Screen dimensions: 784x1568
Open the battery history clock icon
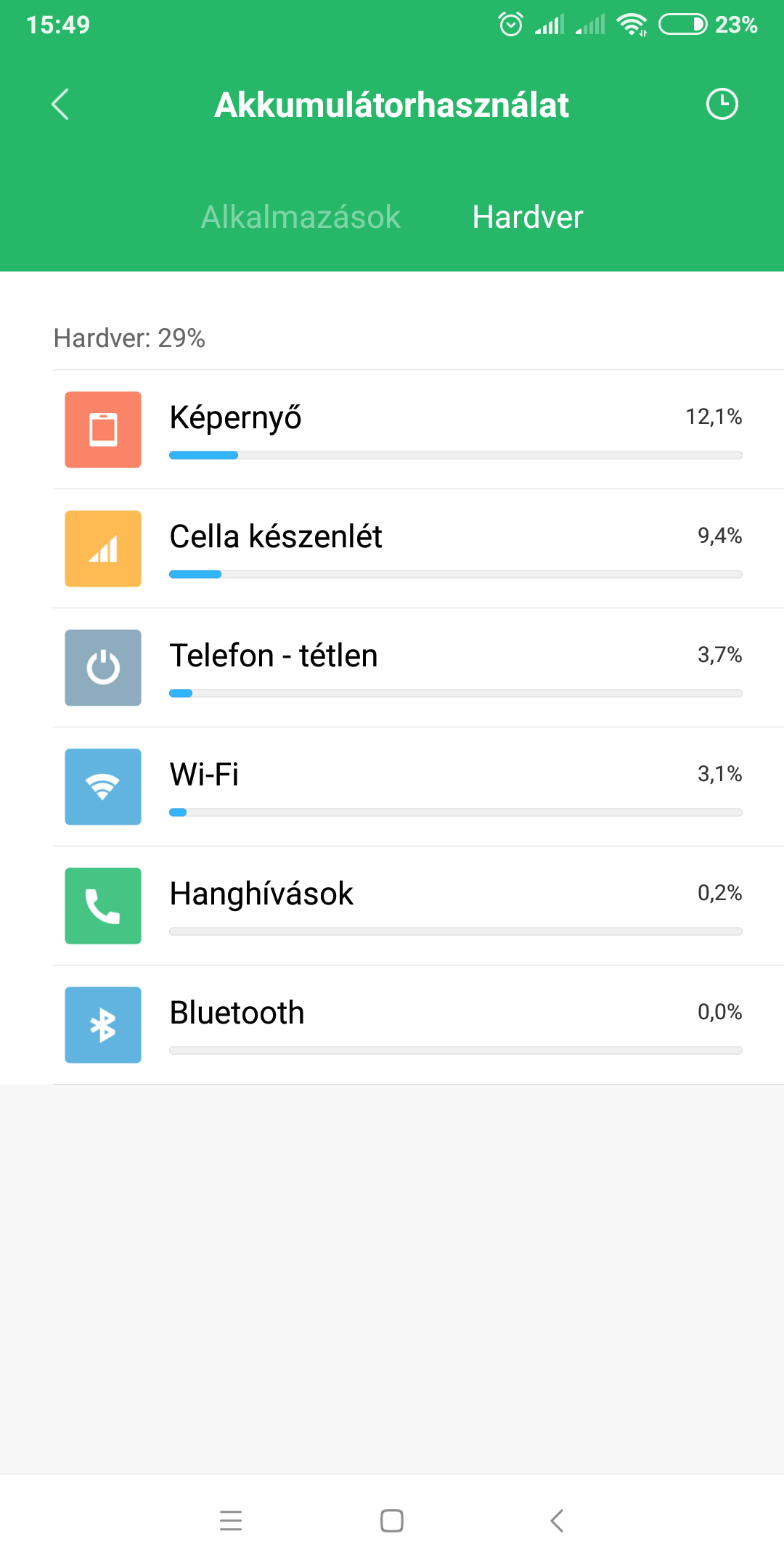pos(722,105)
